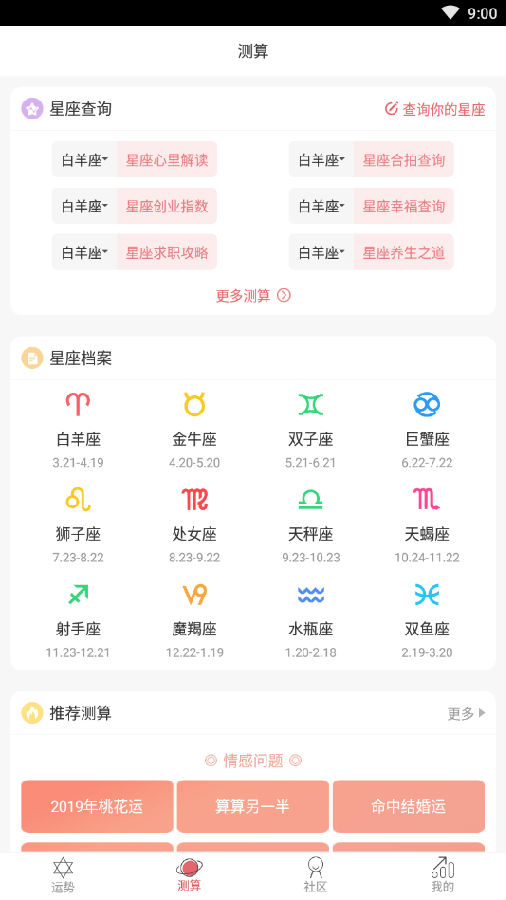The height and width of the screenshot is (900, 506).
Task: Open 命中结婚运 test
Action: click(408, 806)
